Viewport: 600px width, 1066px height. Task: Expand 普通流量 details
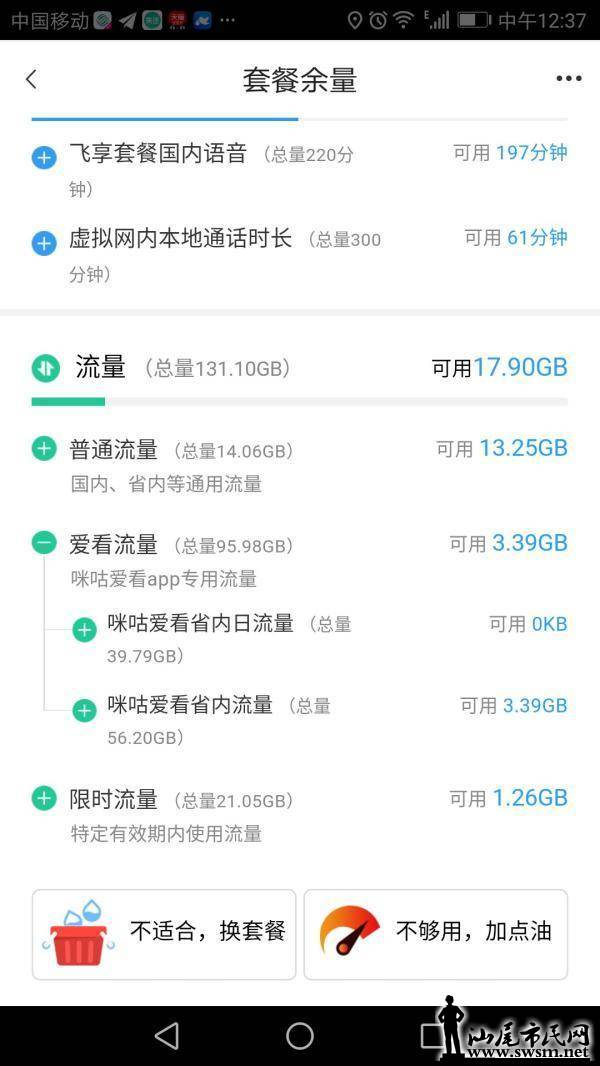[44, 449]
